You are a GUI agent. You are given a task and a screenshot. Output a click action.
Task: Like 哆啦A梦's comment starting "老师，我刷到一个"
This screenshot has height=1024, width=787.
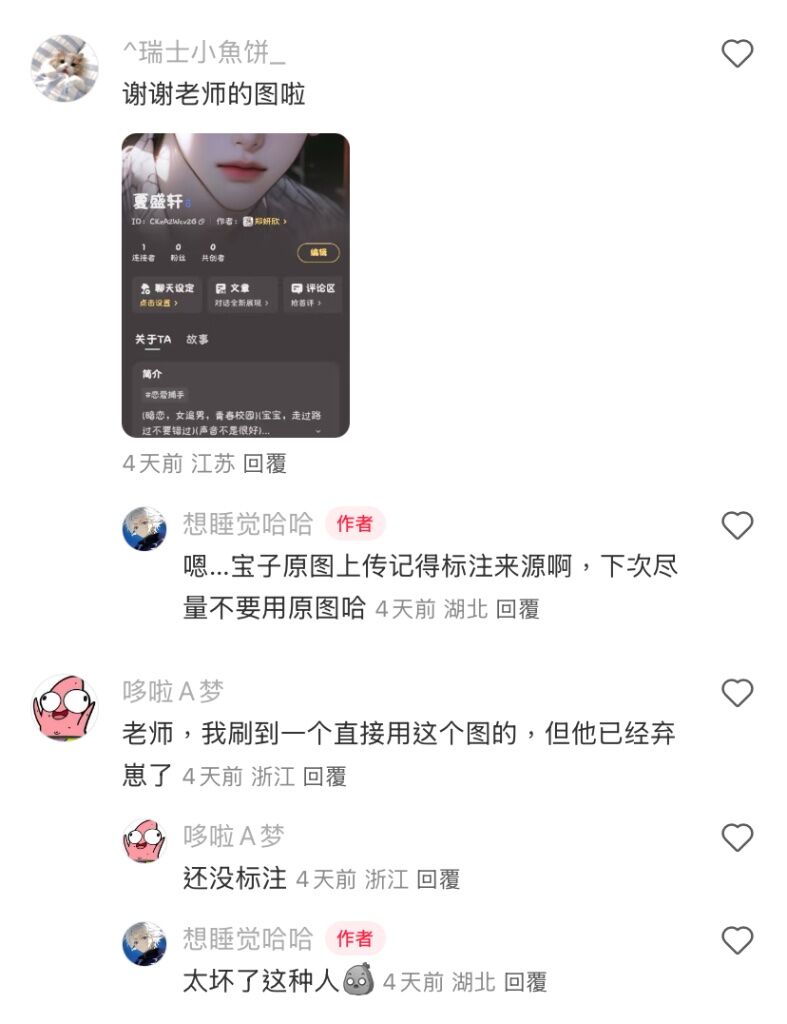click(x=737, y=693)
